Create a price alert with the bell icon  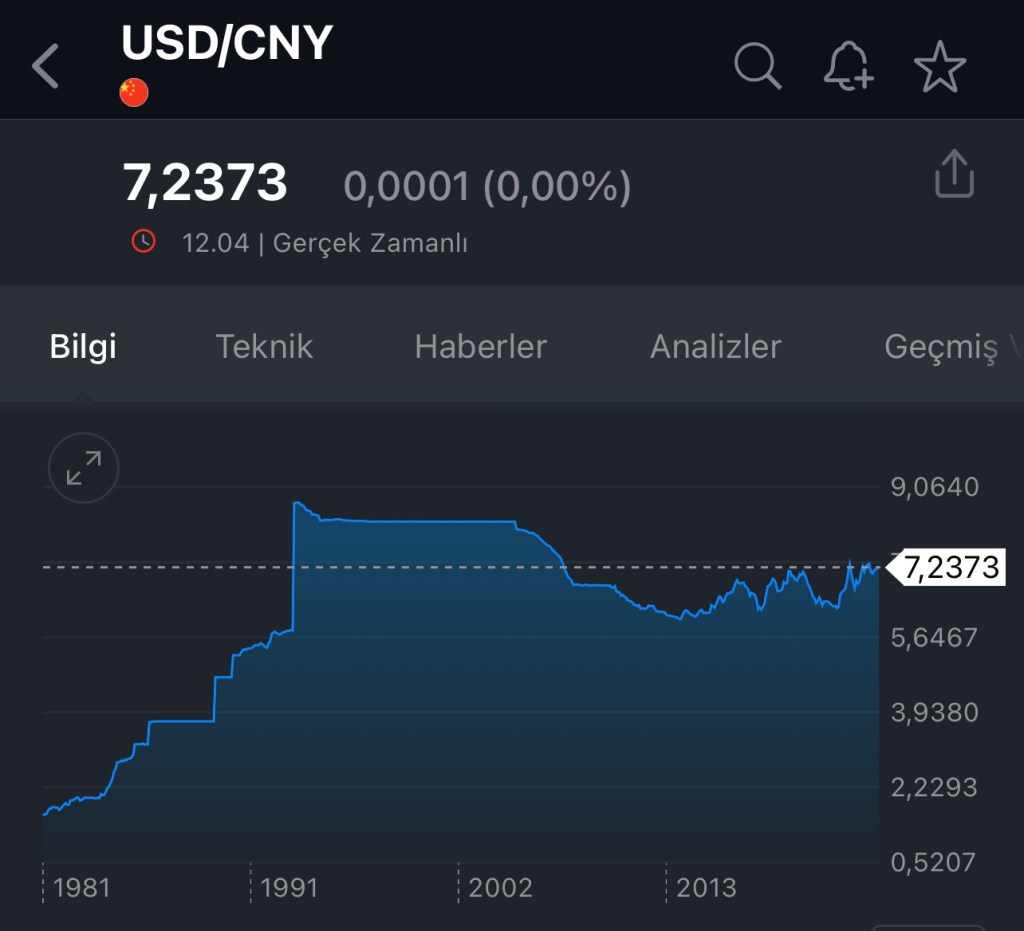(x=847, y=67)
